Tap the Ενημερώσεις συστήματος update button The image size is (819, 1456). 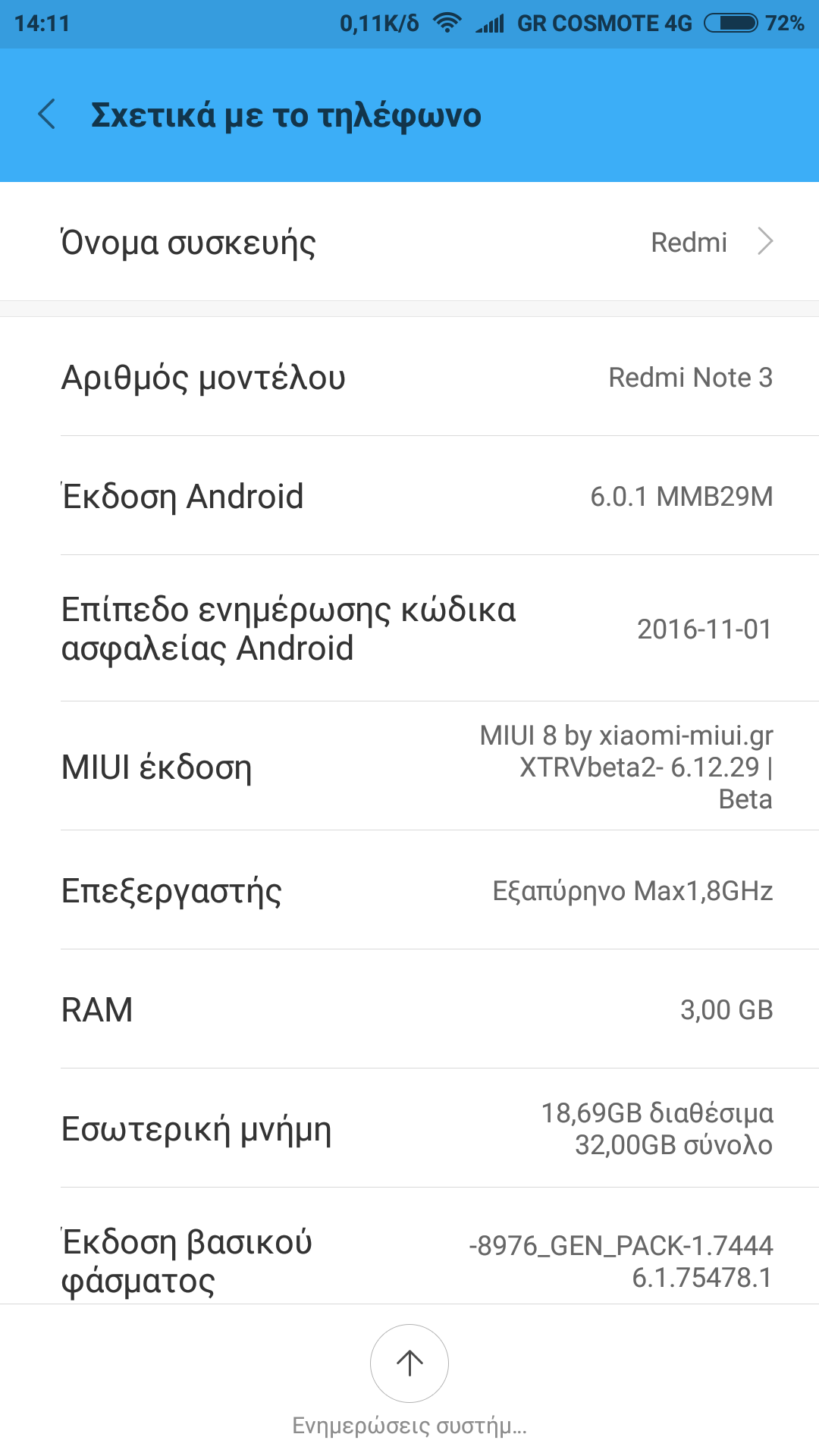pyautogui.click(x=409, y=1363)
